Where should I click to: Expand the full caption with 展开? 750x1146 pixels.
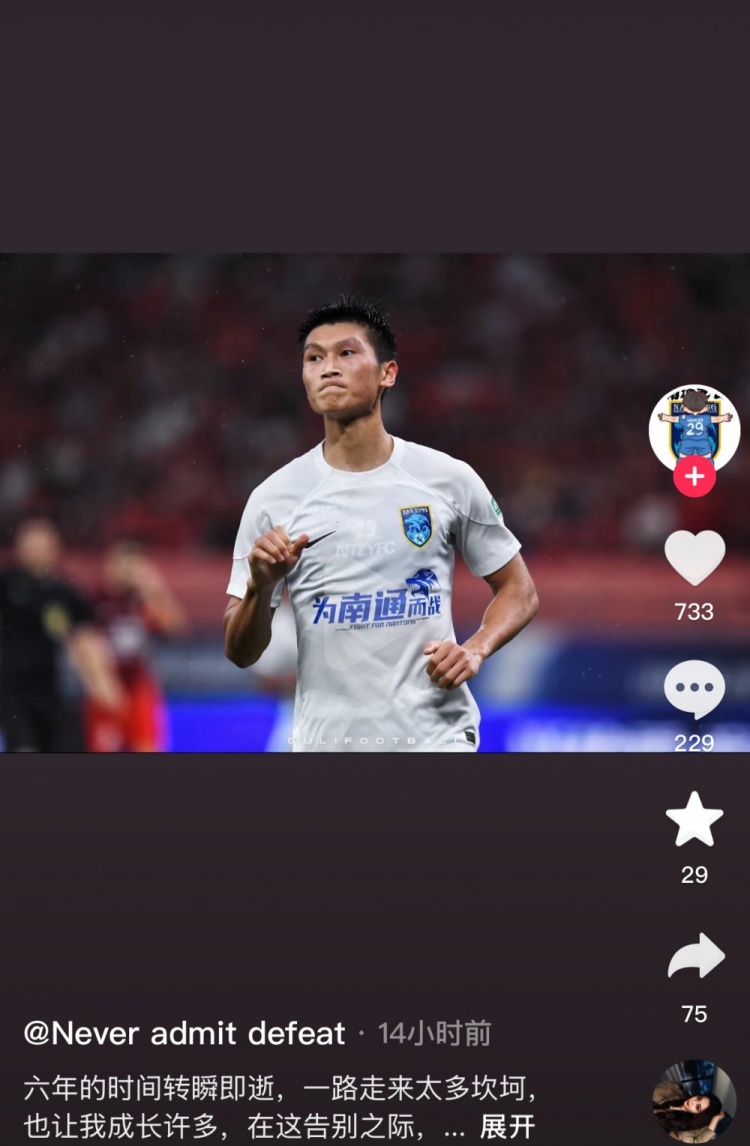[507, 1127]
